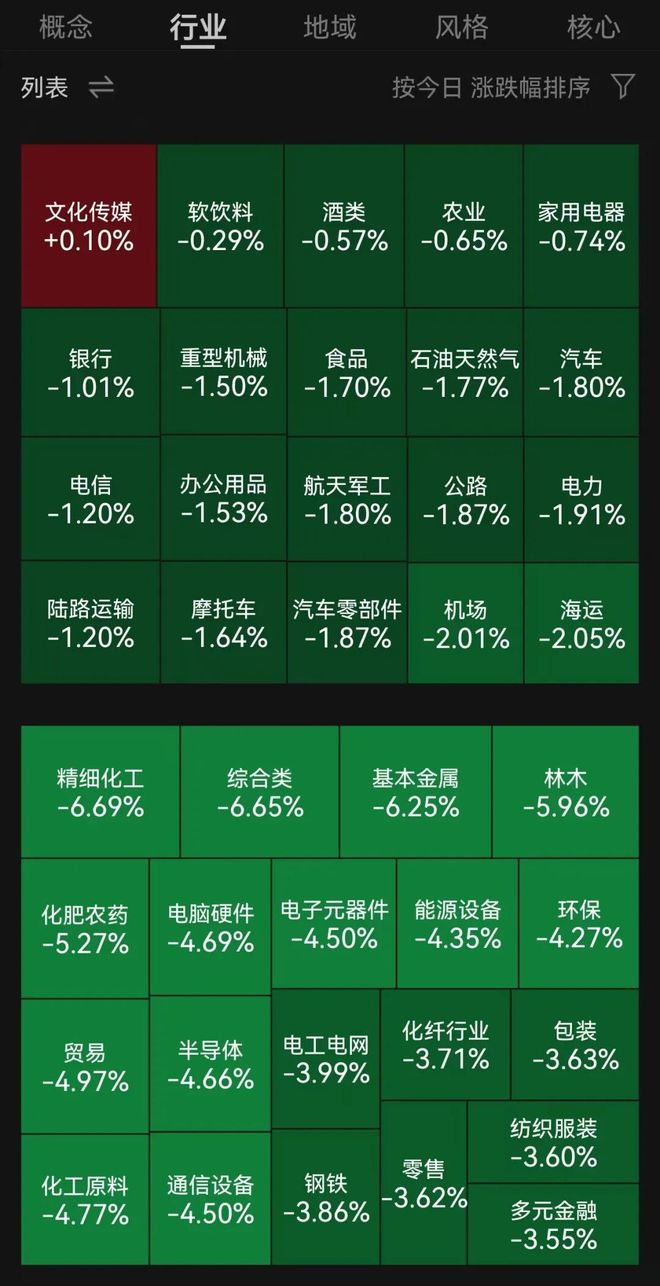Image resolution: width=660 pixels, height=1286 pixels.
Task: View the 环保 sector tile
Action: point(579,923)
